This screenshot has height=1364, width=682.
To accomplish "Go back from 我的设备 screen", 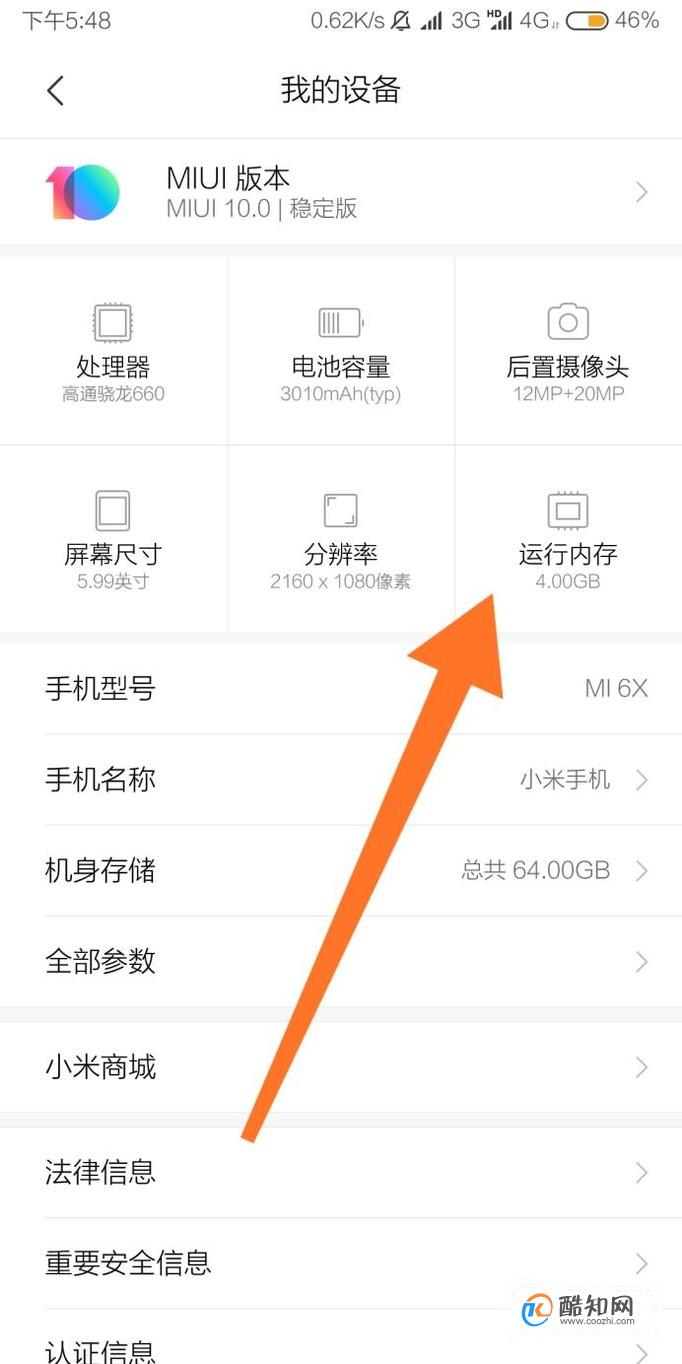I will (x=55, y=91).
